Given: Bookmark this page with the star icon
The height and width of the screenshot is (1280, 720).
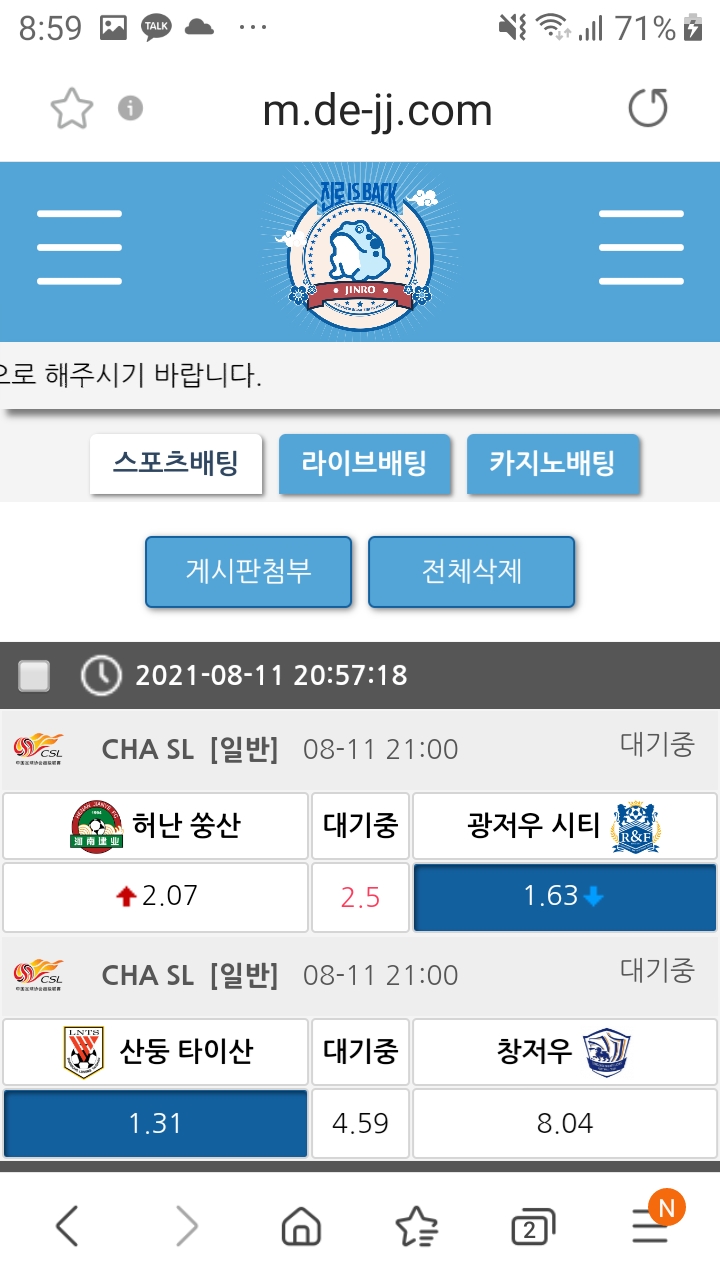Looking at the screenshot, I should point(71,109).
